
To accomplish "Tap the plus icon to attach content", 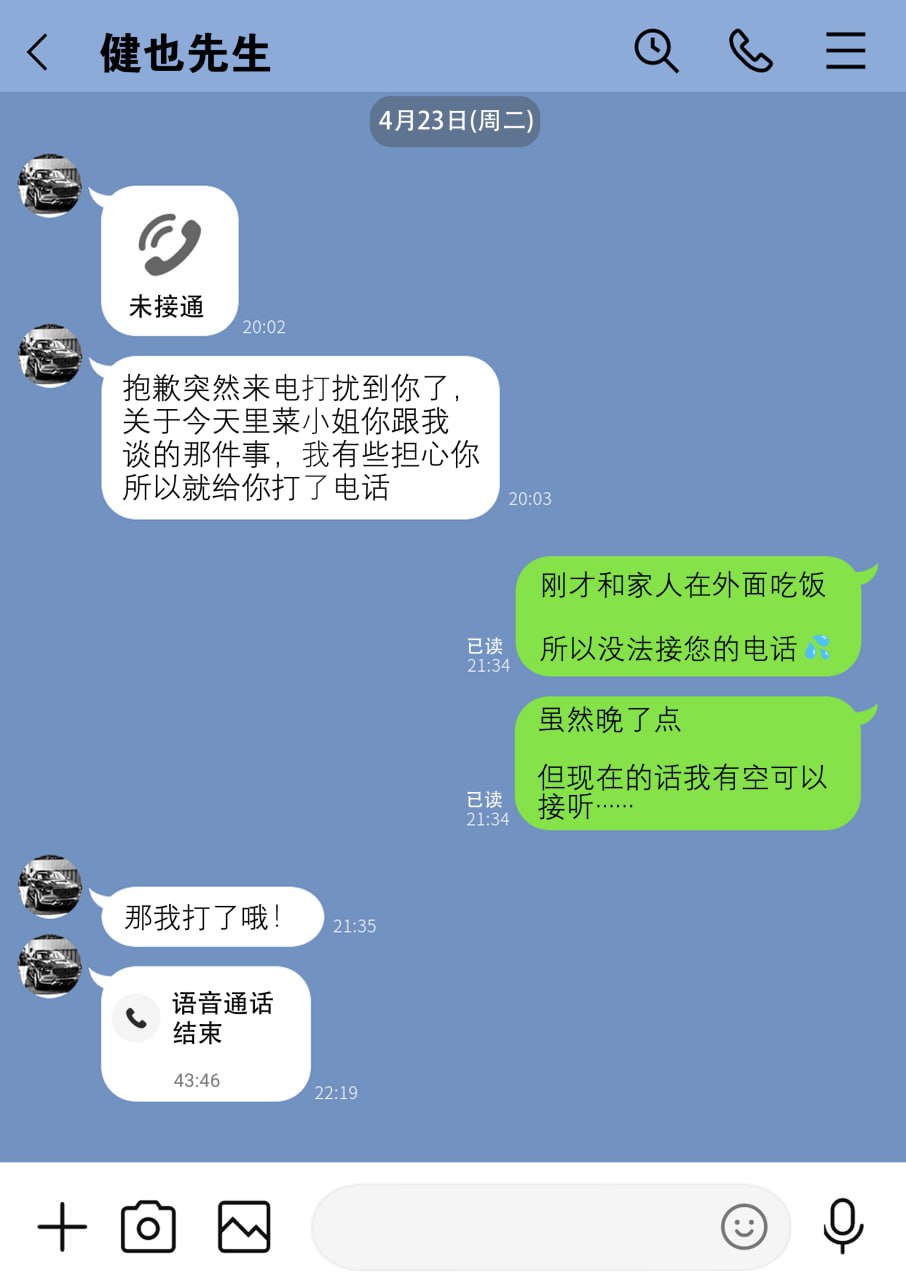I will coord(62,1225).
